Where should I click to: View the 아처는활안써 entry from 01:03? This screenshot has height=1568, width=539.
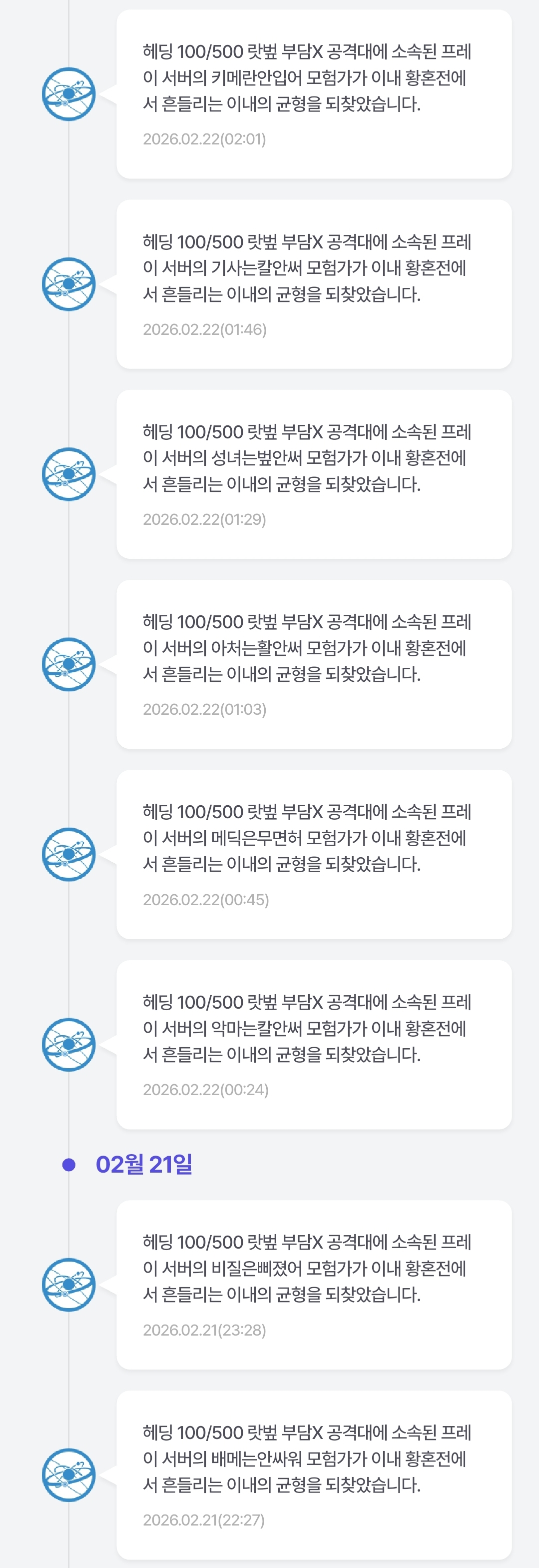[313, 664]
